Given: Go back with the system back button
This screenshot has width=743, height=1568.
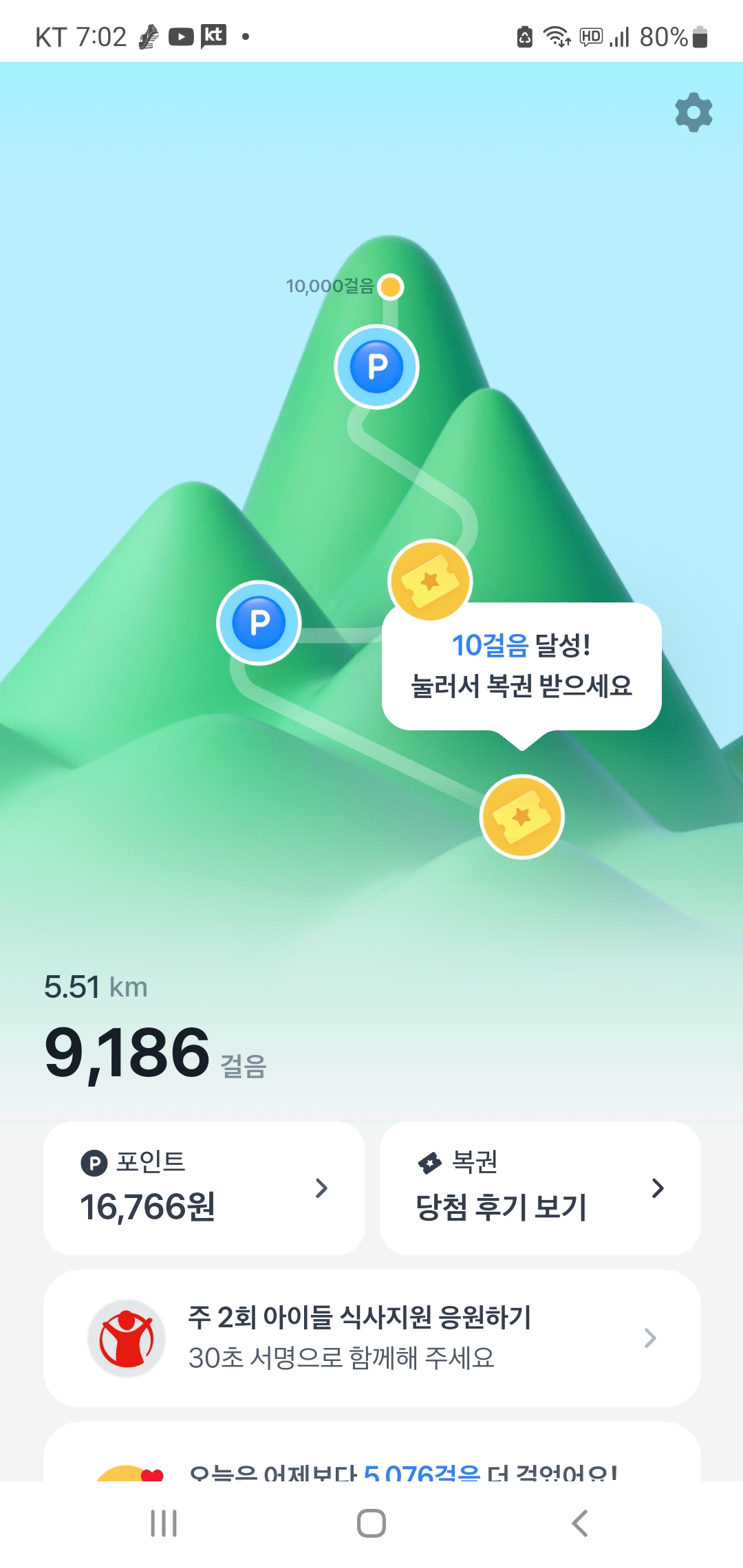Looking at the screenshot, I should (x=580, y=1523).
